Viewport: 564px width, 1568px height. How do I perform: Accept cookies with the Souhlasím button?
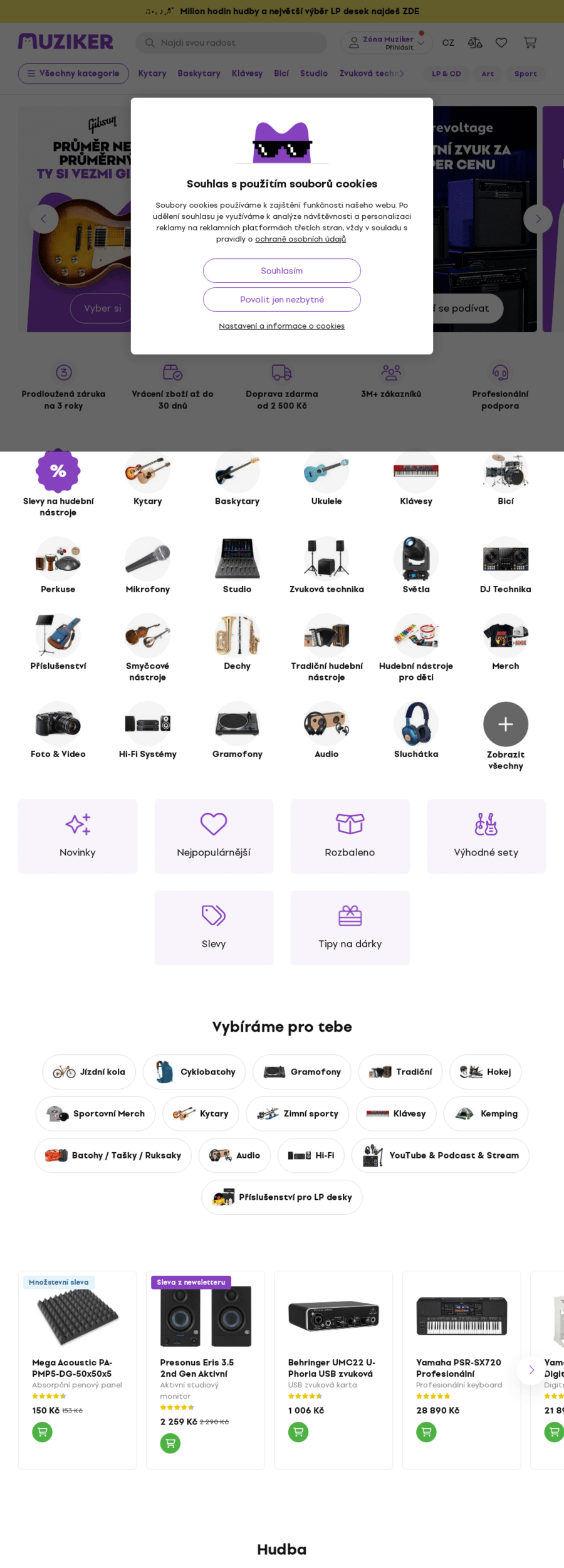coord(281,270)
